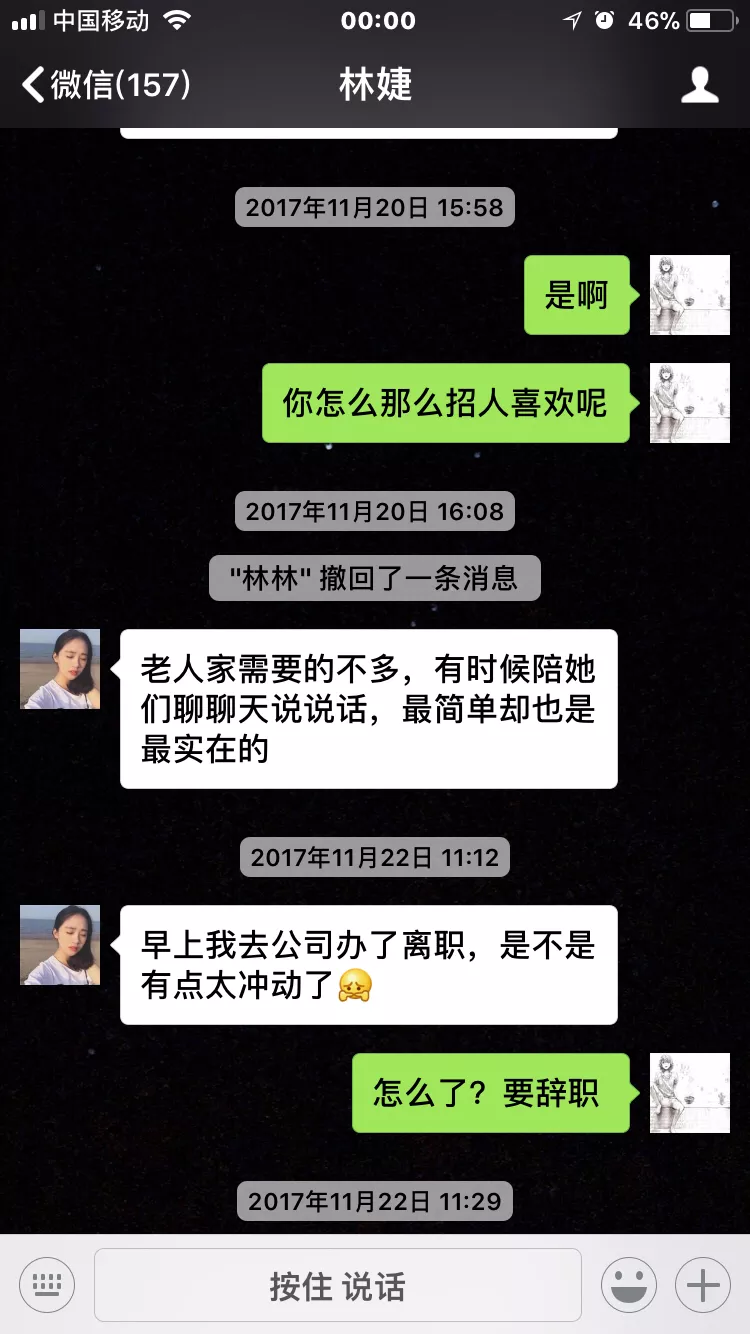Open the emoji sticker panel

pos(629,1285)
